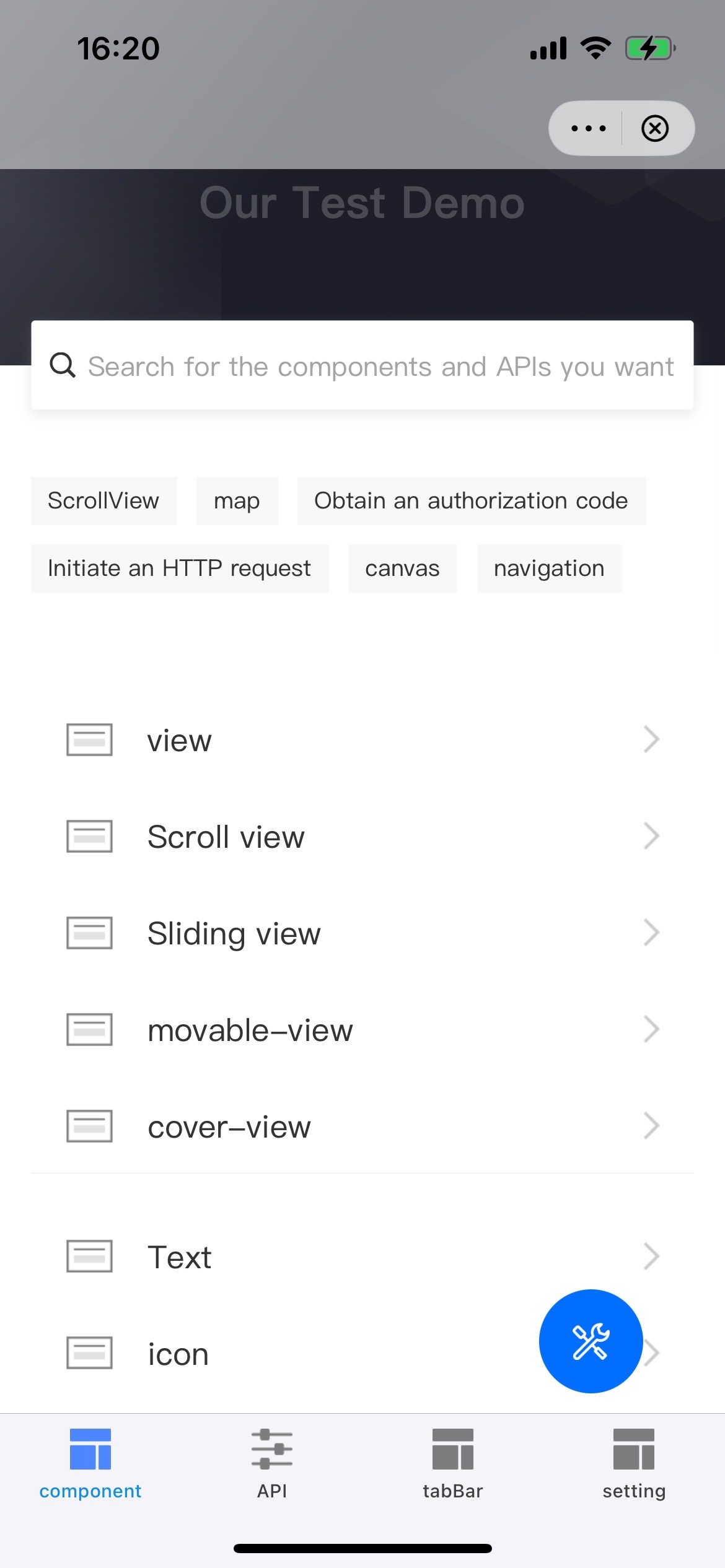Switch to the setting tab
Image resolution: width=725 pixels, height=1568 pixels.
point(634,1463)
